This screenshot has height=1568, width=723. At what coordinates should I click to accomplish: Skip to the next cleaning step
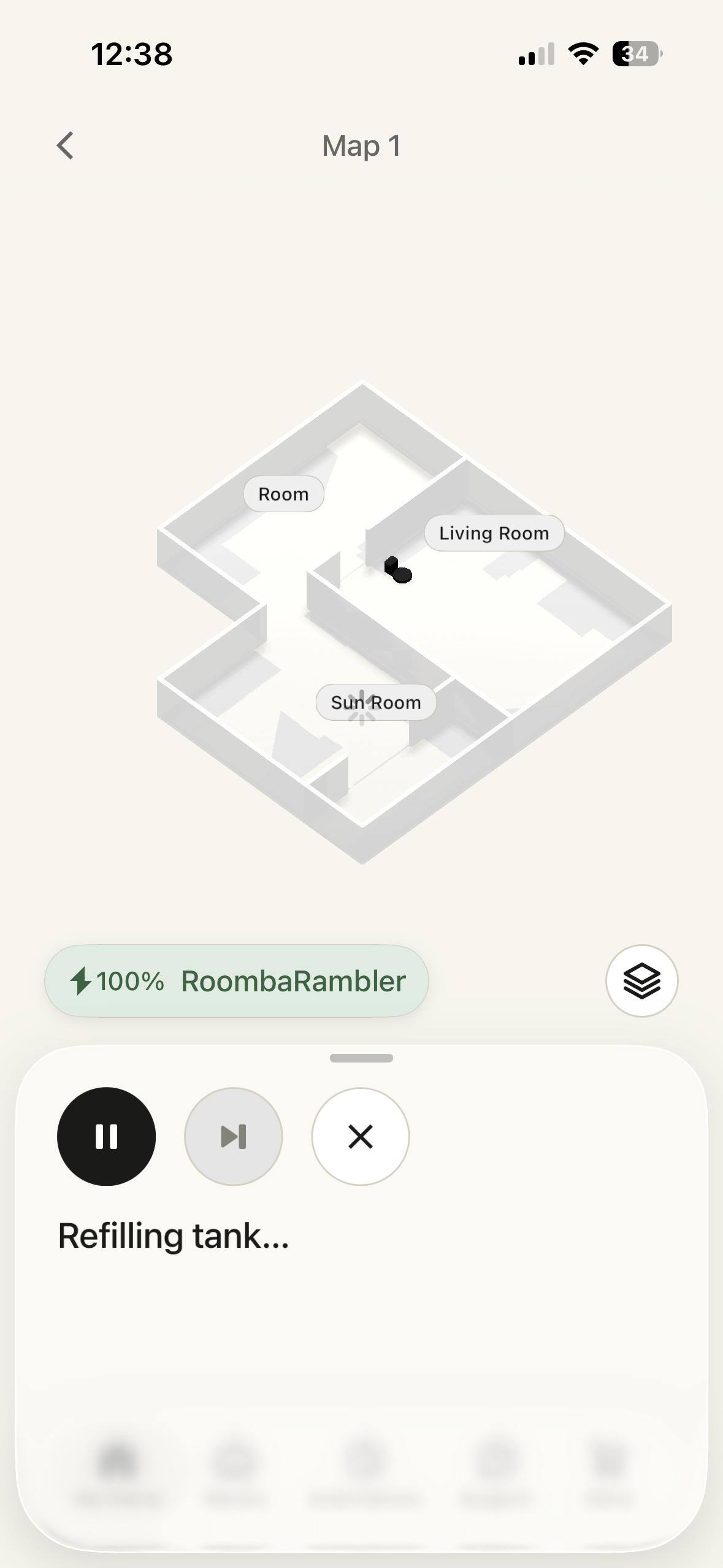(x=233, y=1136)
